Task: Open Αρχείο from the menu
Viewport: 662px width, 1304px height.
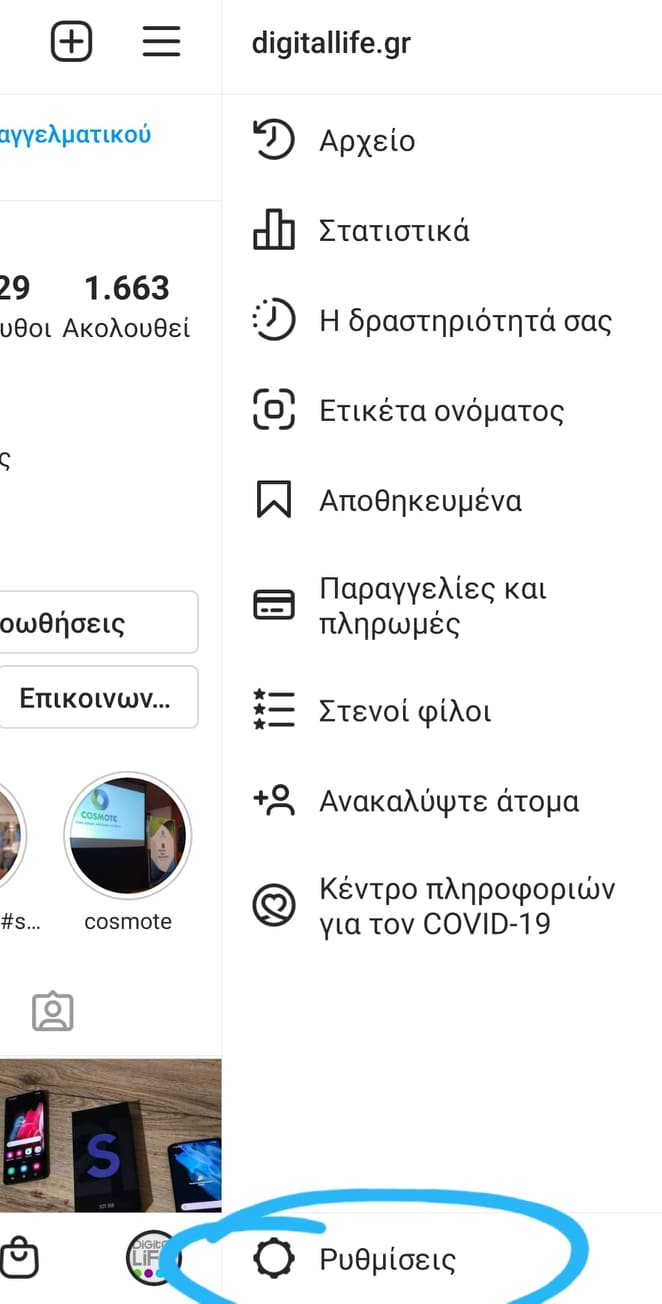Action: 366,141
